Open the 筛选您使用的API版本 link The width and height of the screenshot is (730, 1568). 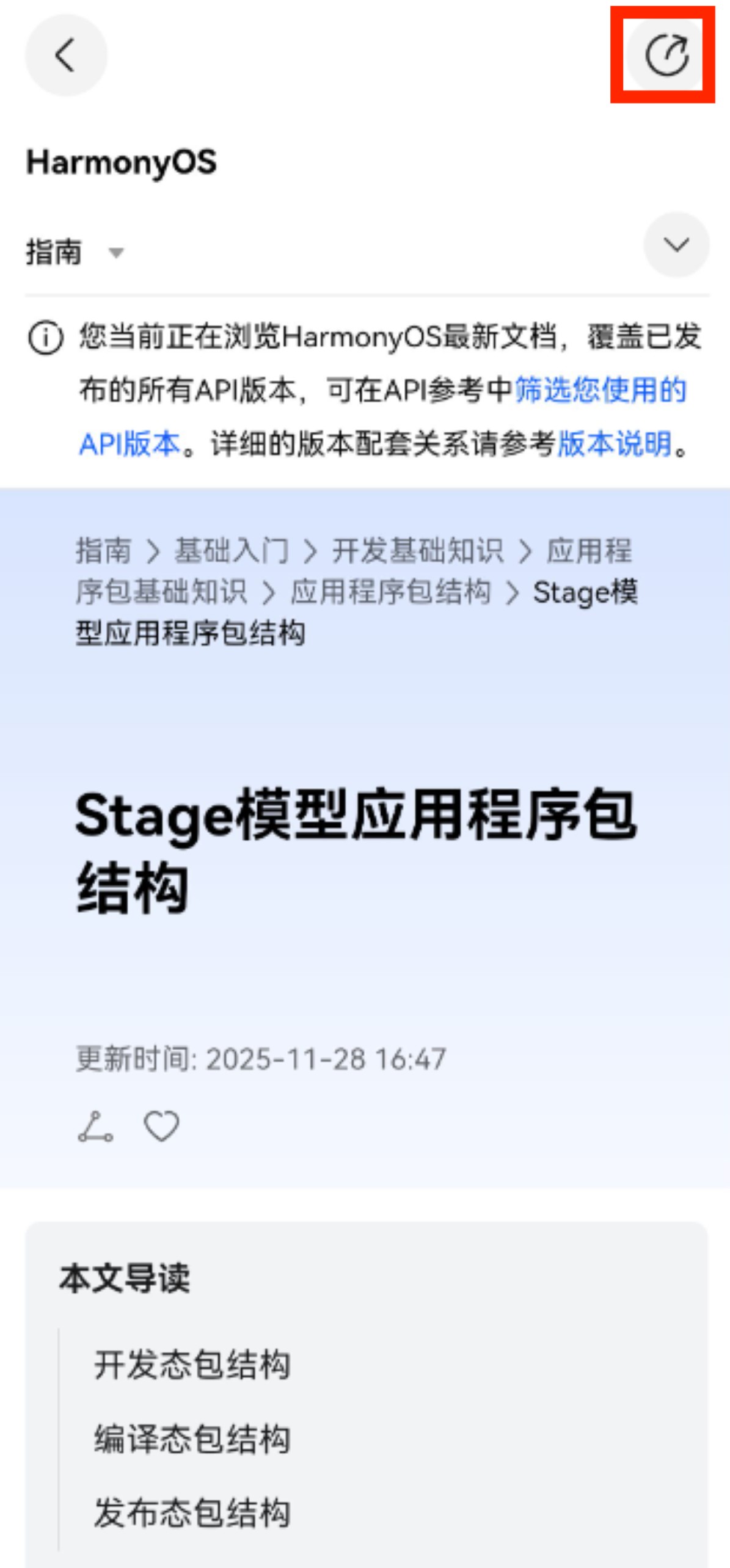pyautogui.click(x=600, y=390)
